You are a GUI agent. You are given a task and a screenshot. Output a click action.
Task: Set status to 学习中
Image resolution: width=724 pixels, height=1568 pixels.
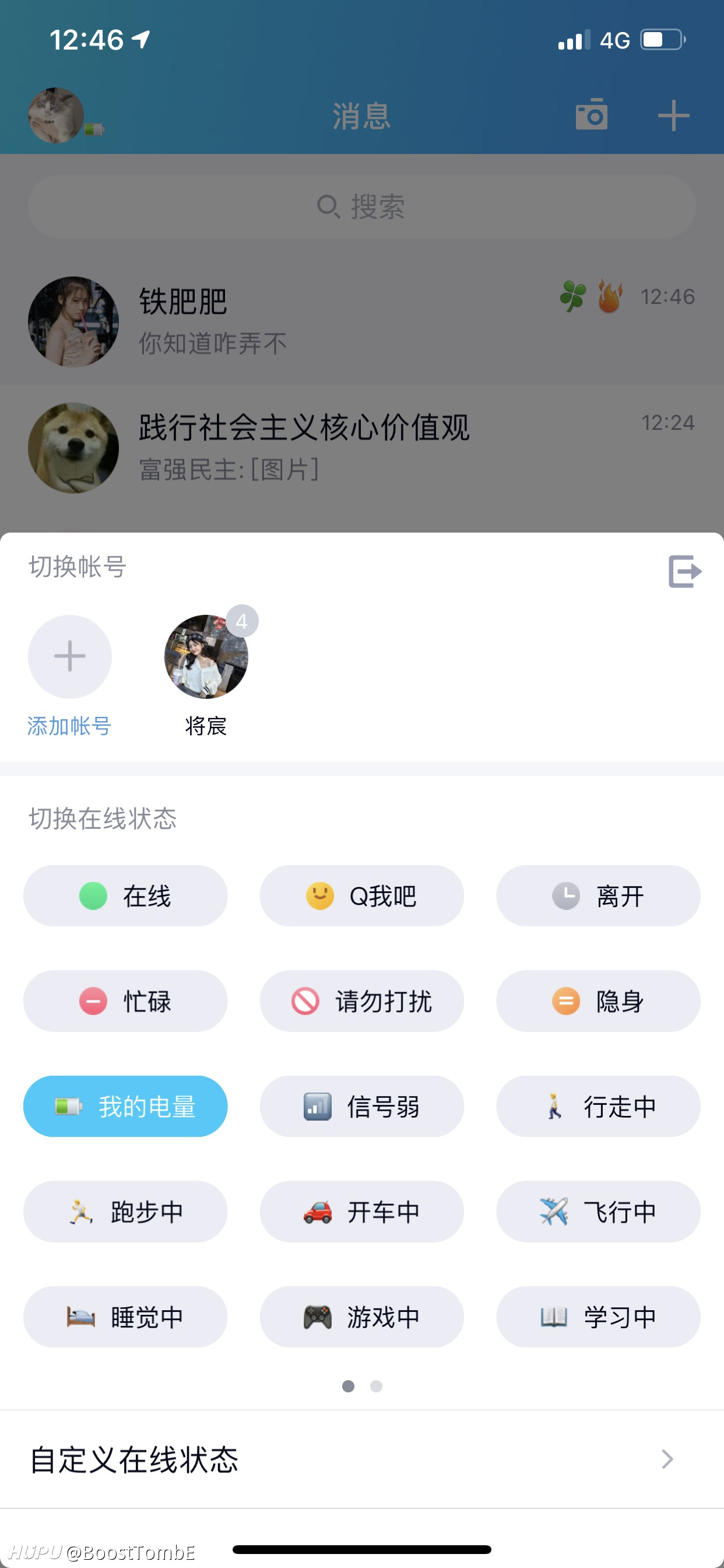[598, 1317]
